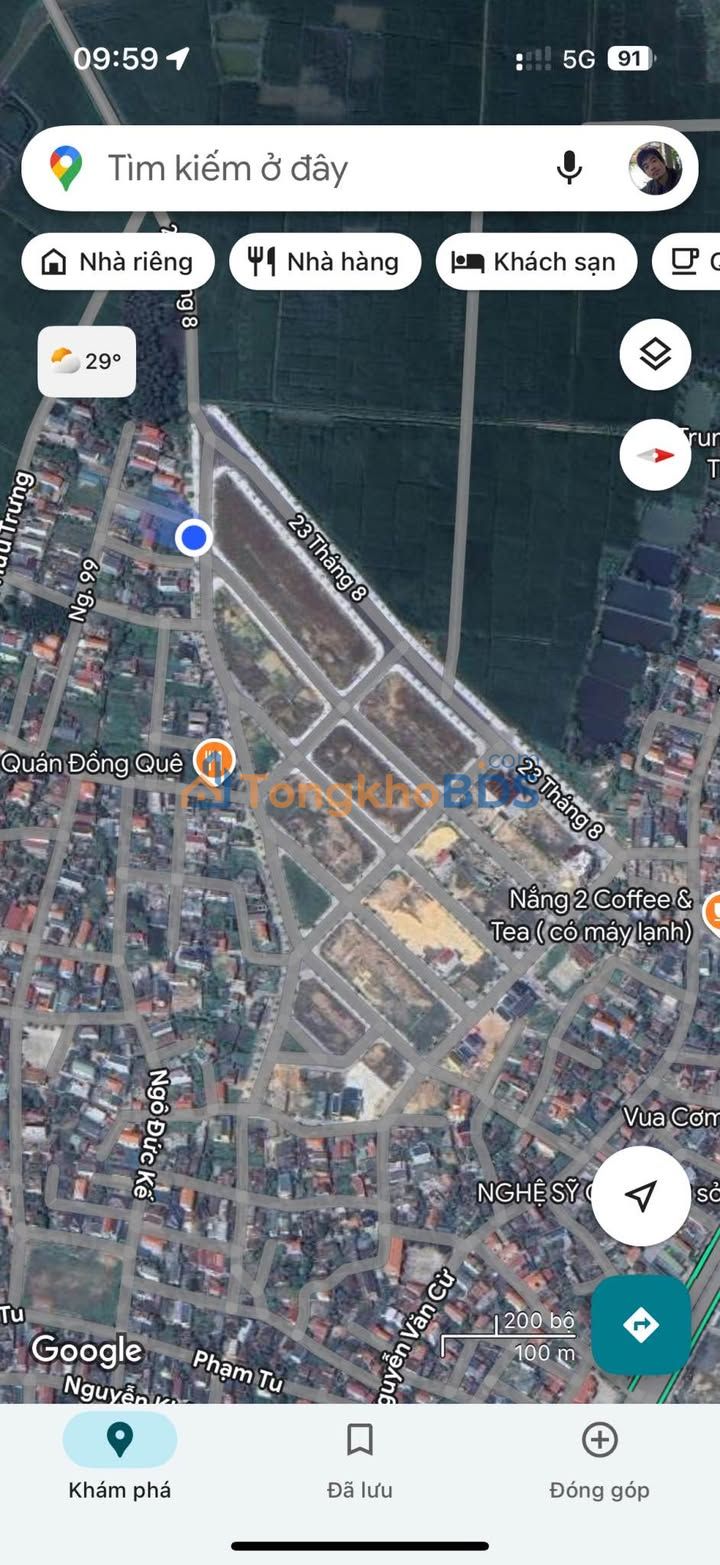Open the 29° weather widget

pos(87,361)
